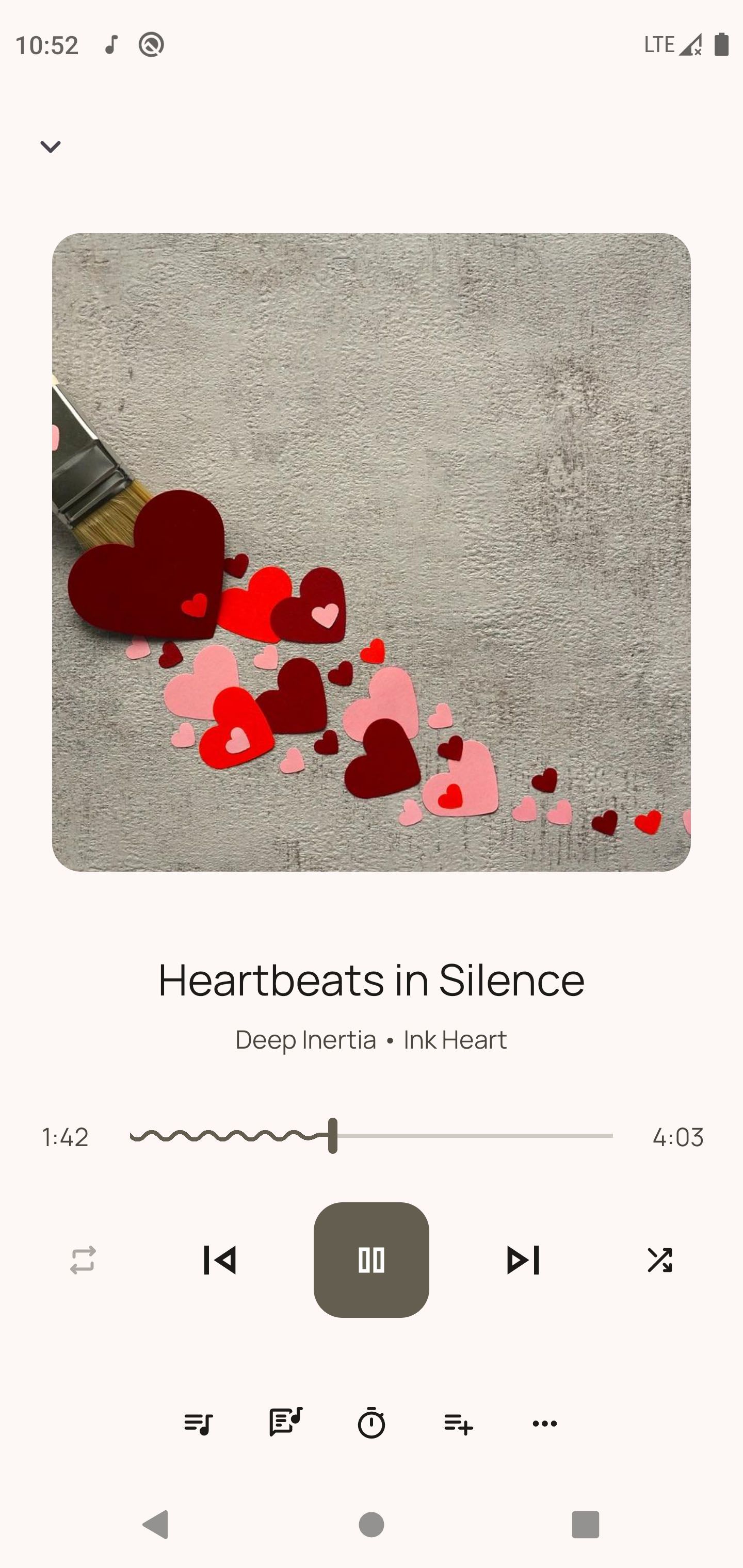Go to the home screen

[371, 1525]
